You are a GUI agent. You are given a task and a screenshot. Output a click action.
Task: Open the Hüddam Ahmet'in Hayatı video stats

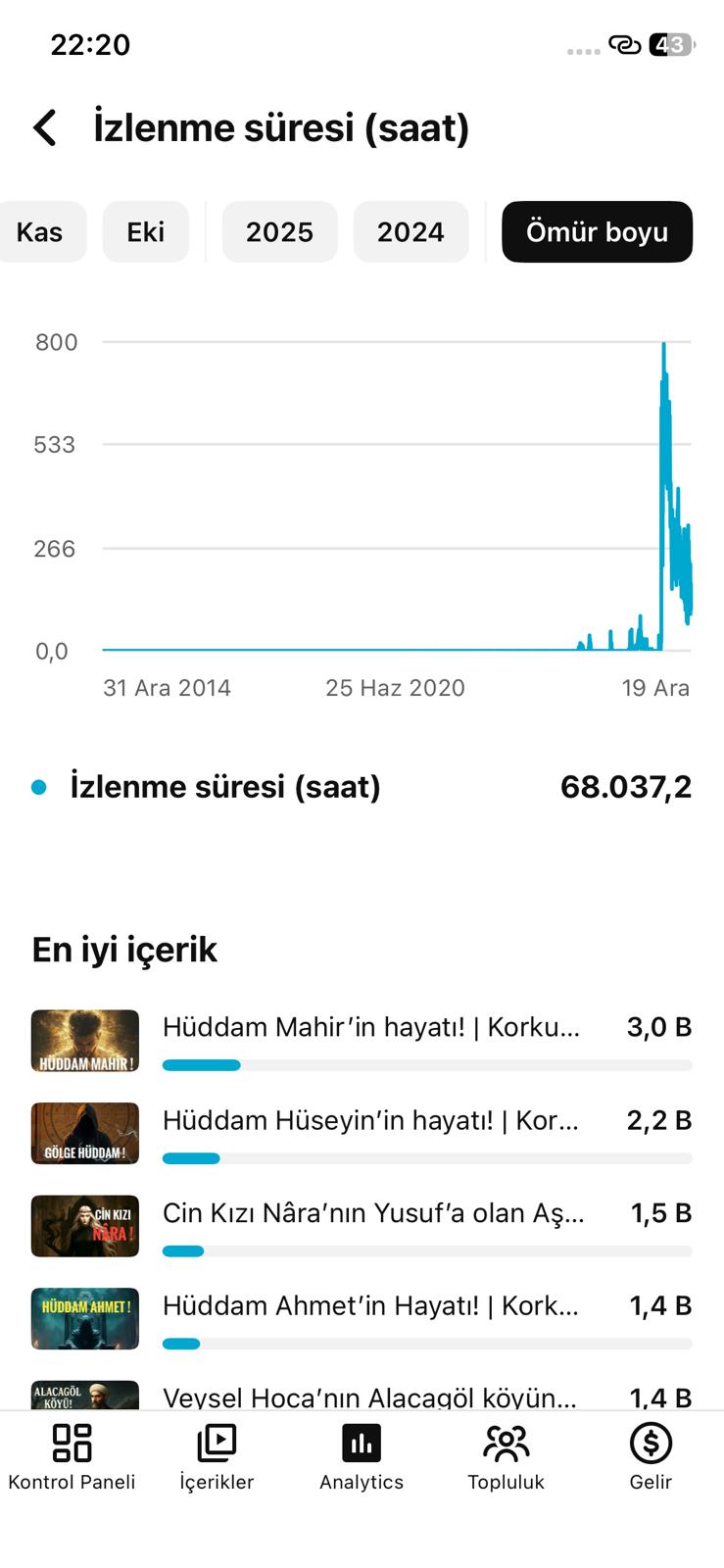click(x=362, y=1319)
